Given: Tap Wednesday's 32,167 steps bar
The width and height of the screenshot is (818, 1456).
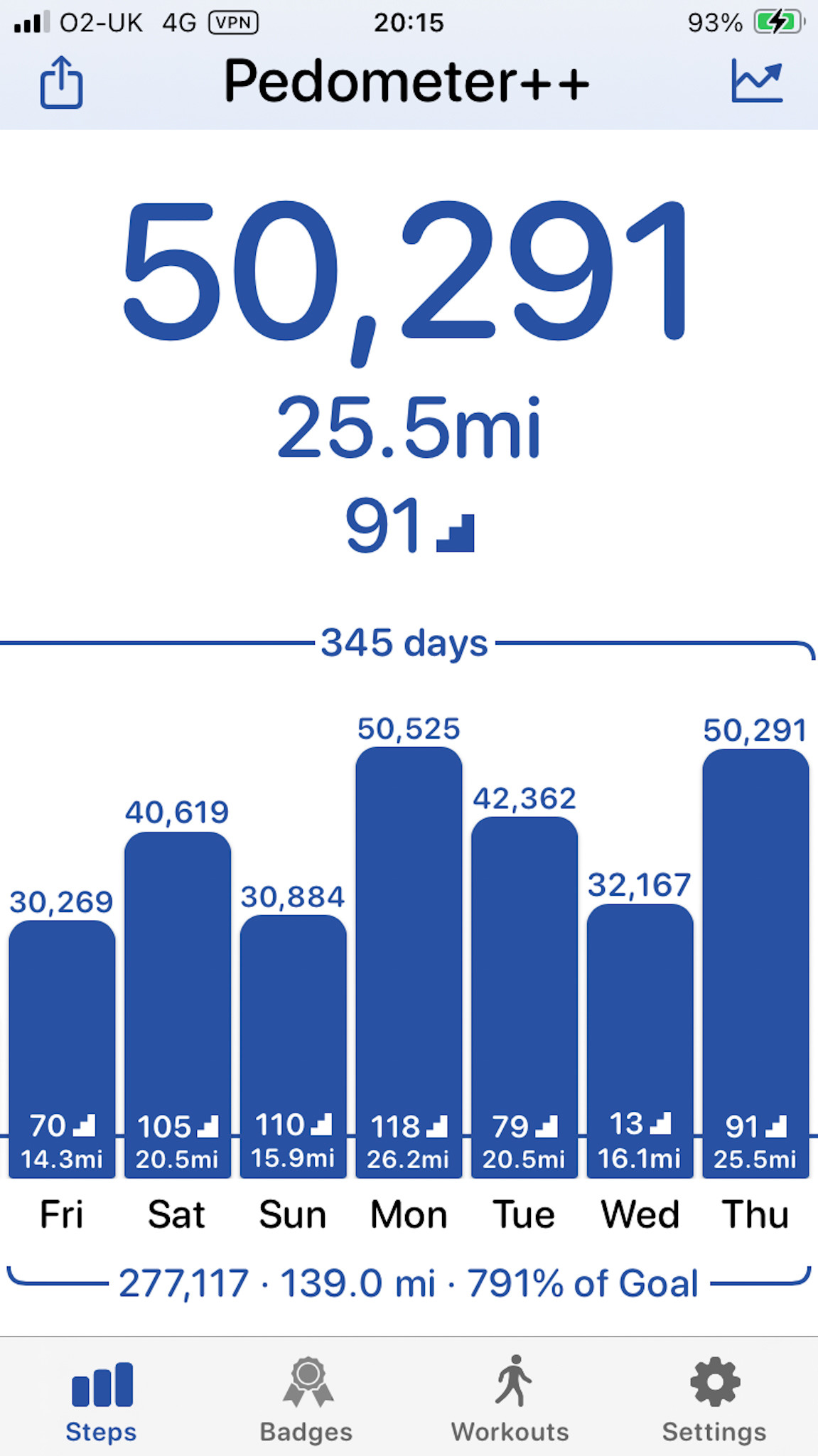Looking at the screenshot, I should 640,1041.
